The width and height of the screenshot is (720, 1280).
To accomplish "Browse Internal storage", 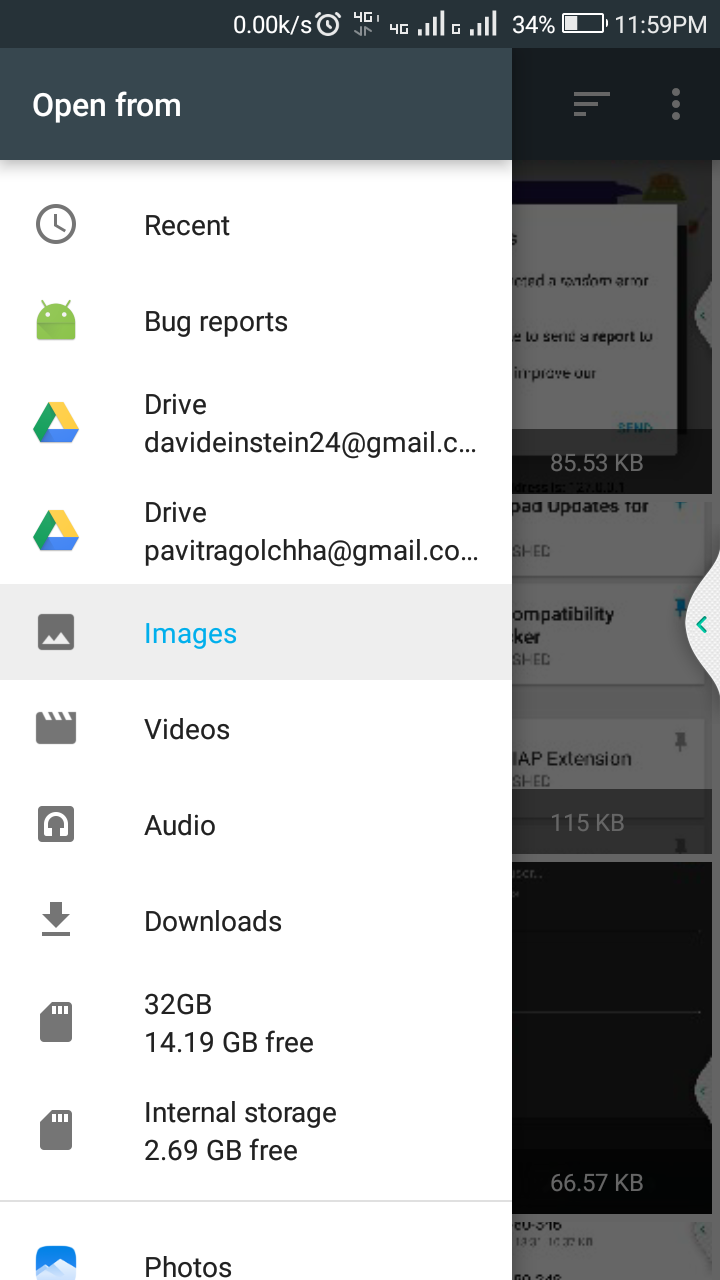I will pos(256,1130).
